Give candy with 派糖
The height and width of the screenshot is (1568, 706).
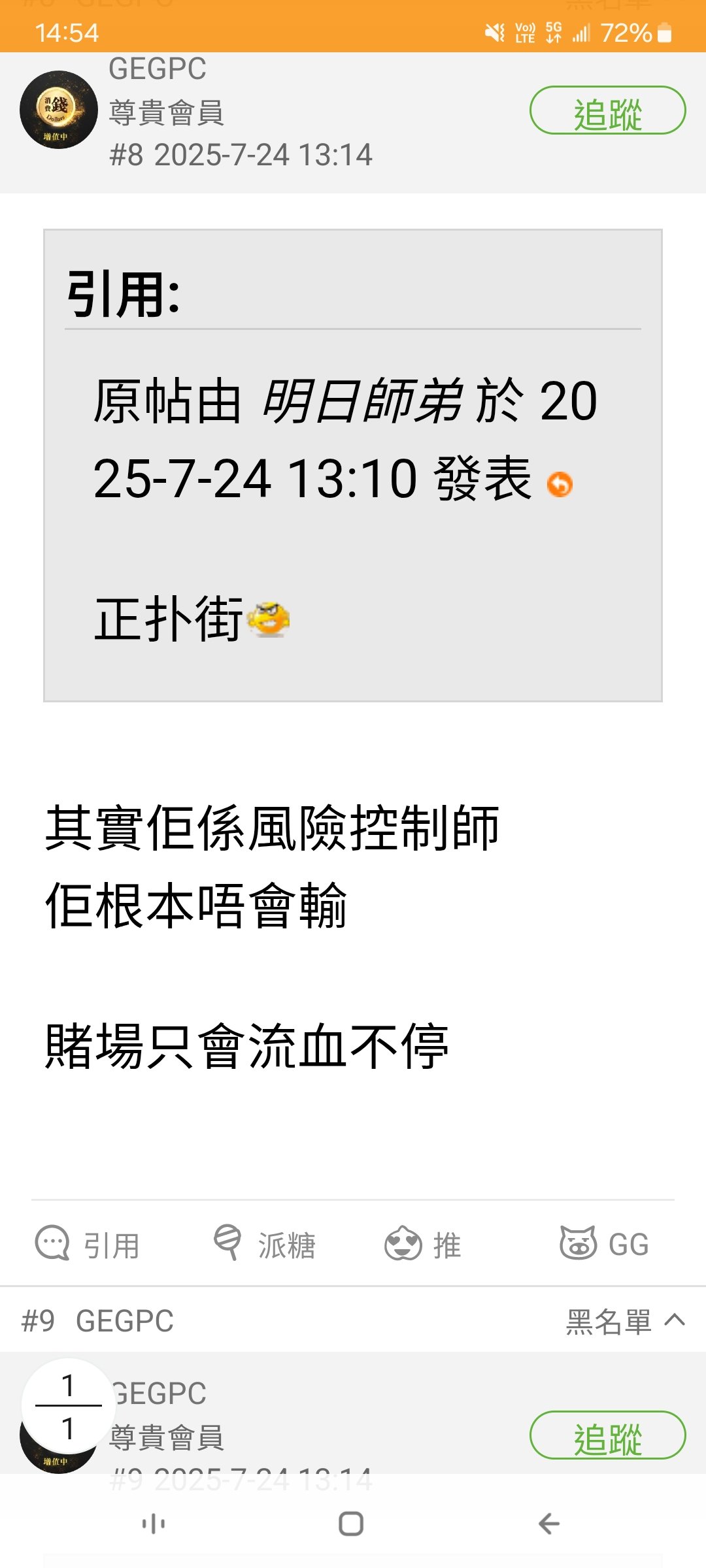tap(265, 1244)
